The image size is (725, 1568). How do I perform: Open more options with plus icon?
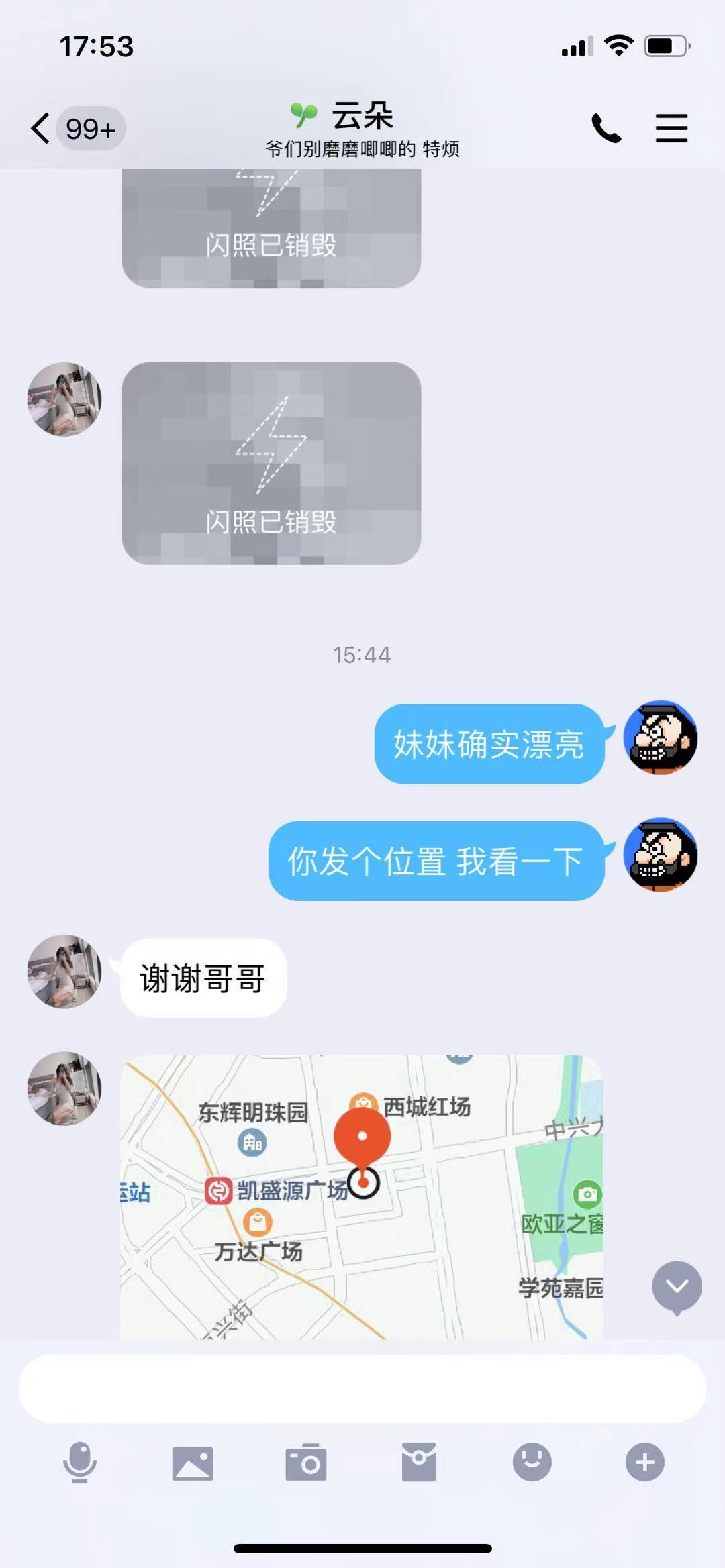pyautogui.click(x=645, y=1462)
